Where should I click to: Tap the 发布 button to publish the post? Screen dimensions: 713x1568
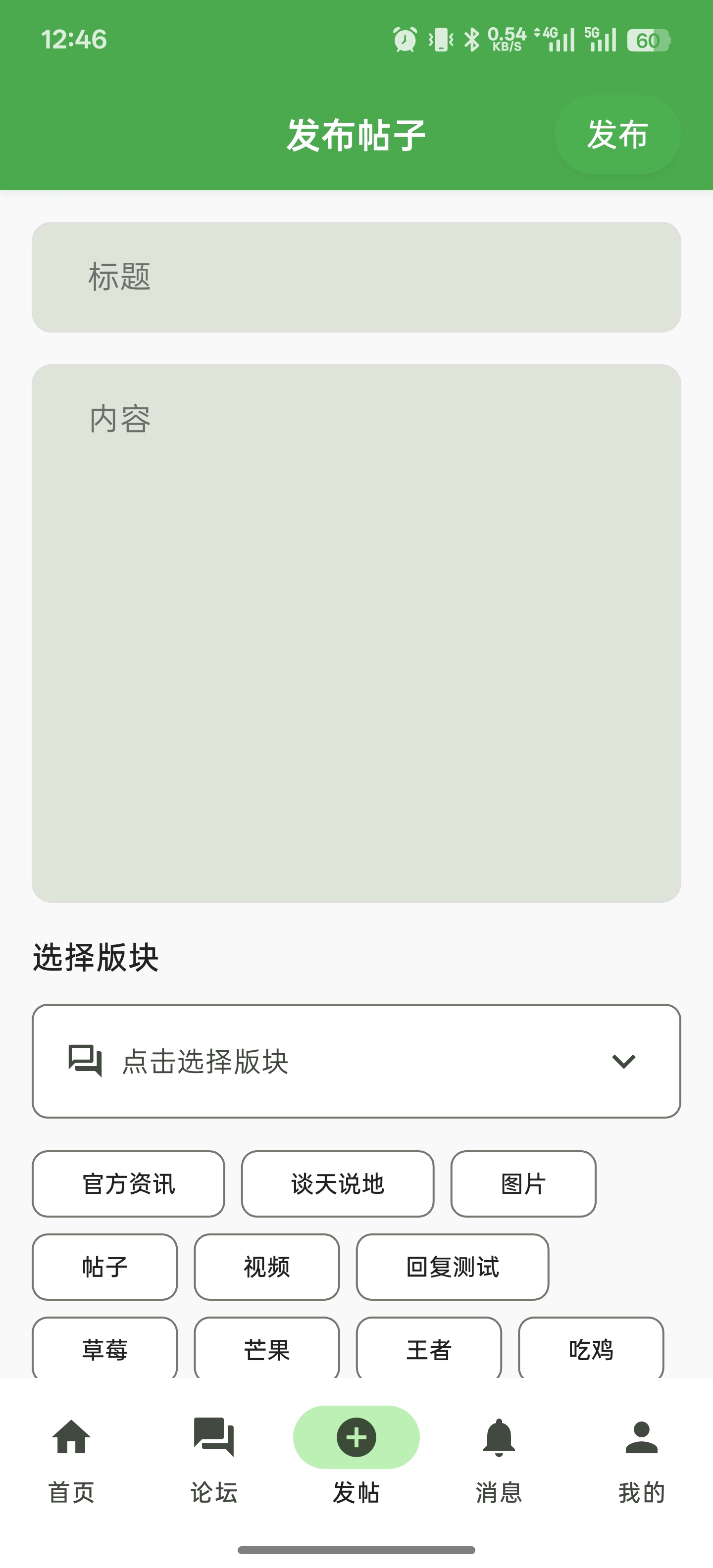point(617,135)
